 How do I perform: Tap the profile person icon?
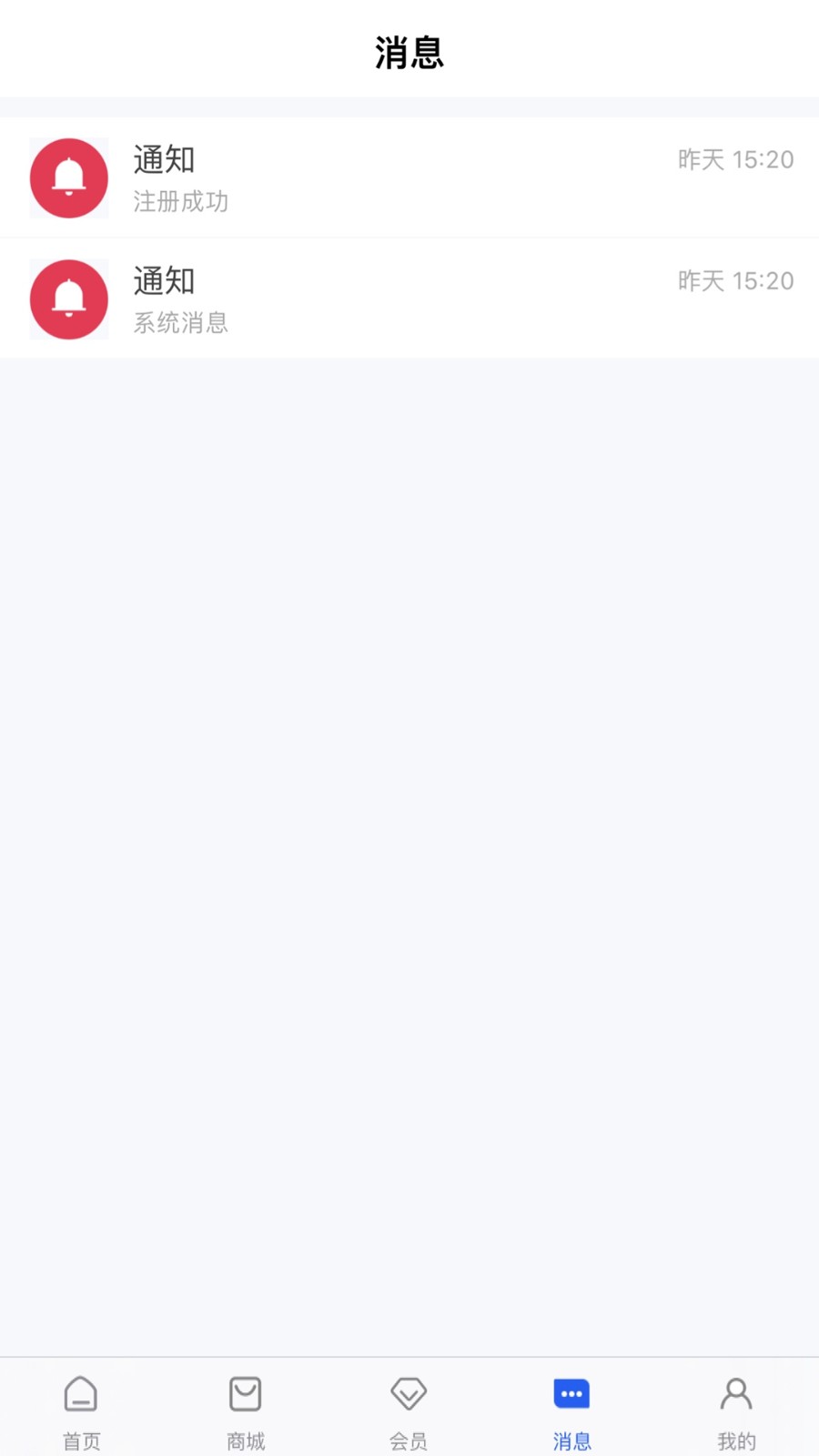(x=736, y=1393)
